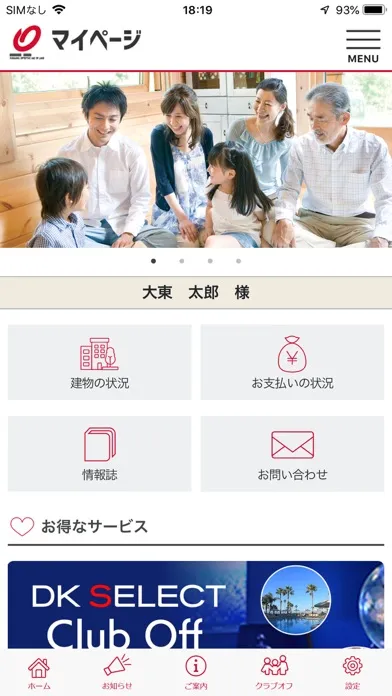Switch to the 設定 tab
392x696 pixels.
tap(352, 672)
